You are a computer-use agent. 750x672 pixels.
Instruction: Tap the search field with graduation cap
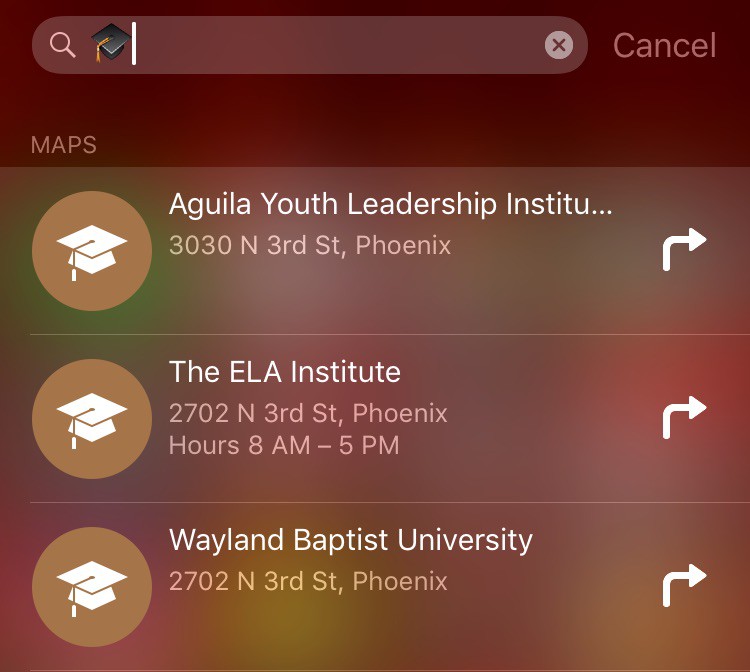click(x=330, y=45)
